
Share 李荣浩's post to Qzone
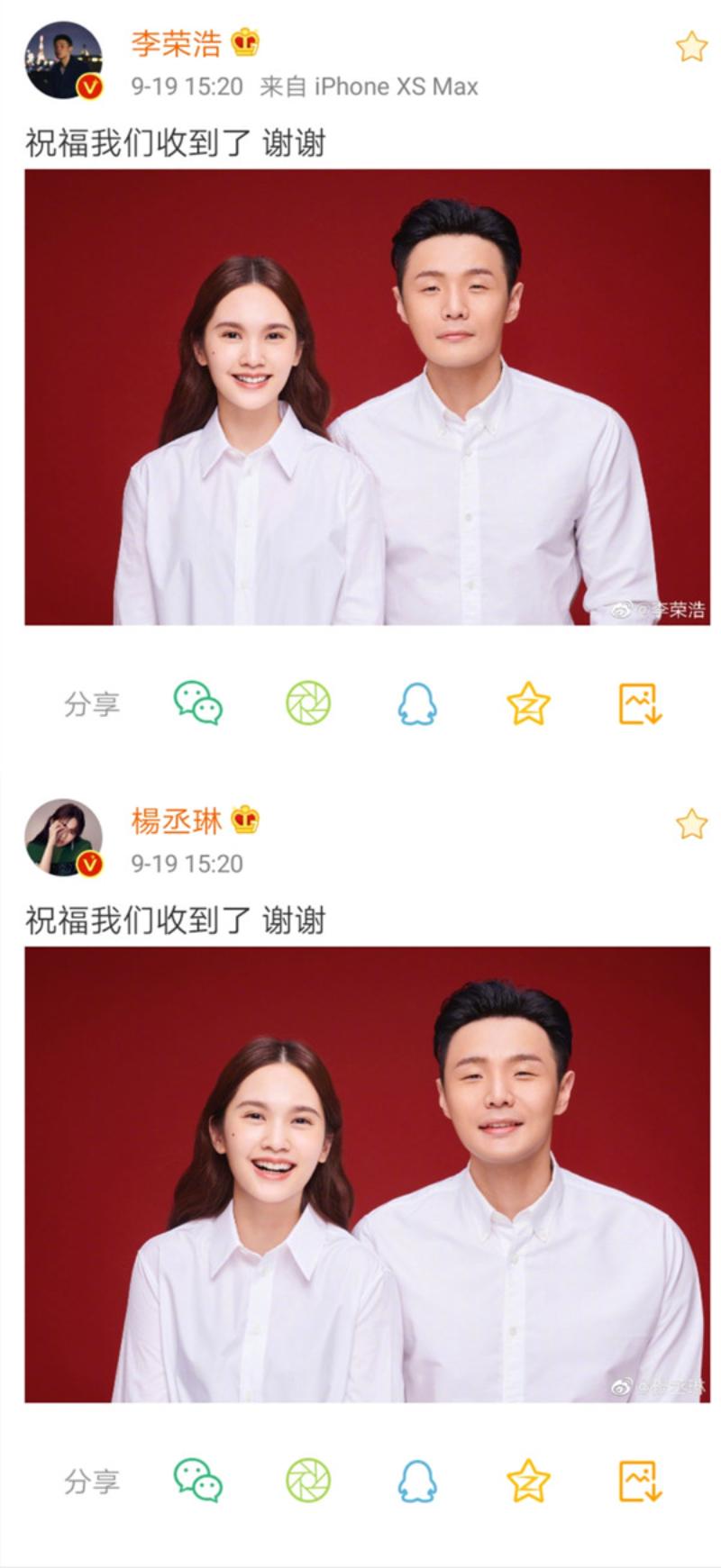pos(528,703)
